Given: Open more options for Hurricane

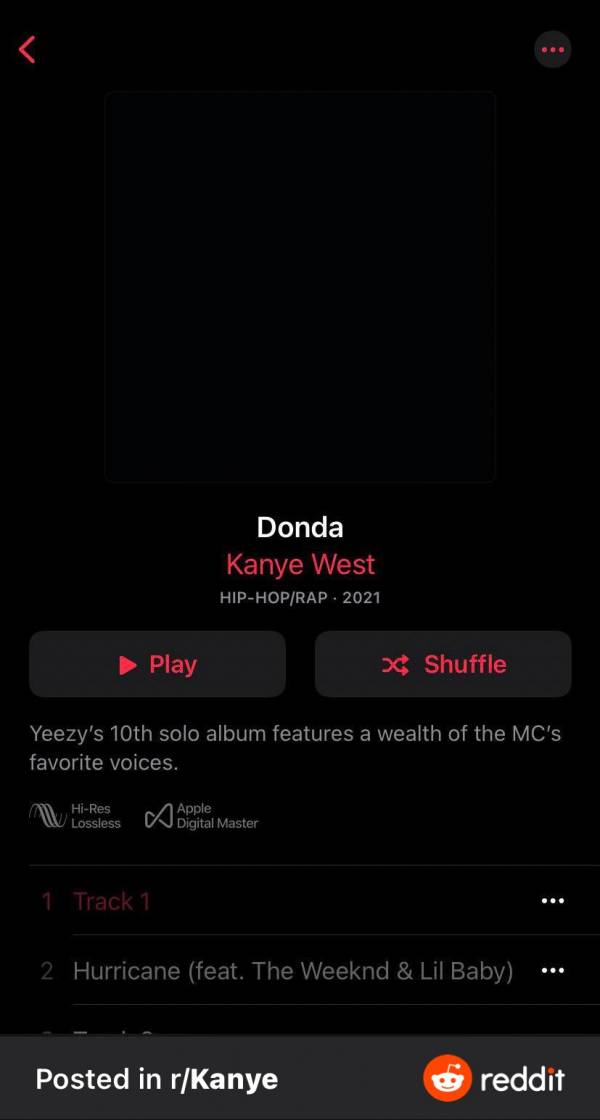Looking at the screenshot, I should tap(552, 971).
